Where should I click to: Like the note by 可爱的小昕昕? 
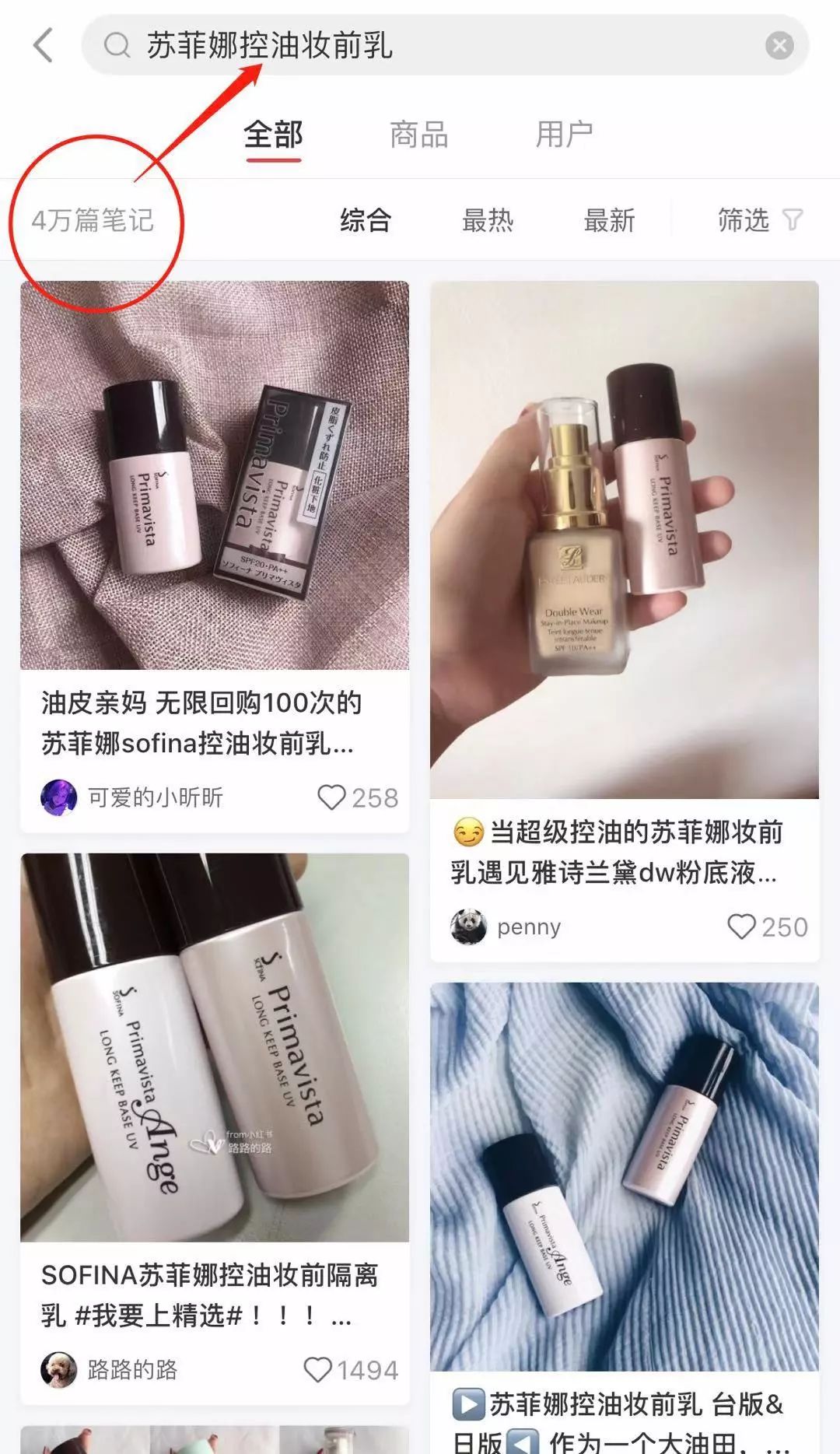332,797
